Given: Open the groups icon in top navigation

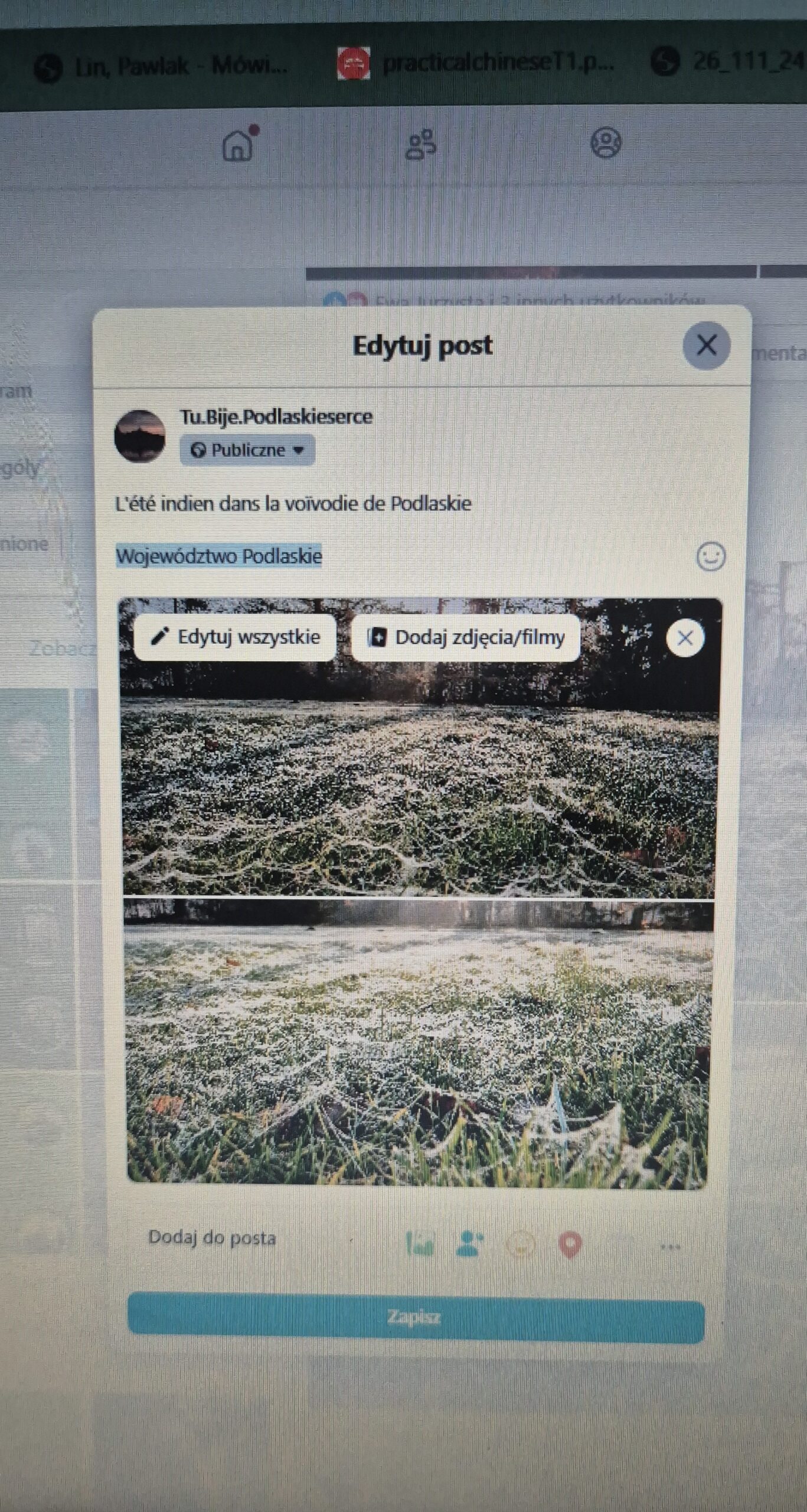Looking at the screenshot, I should 606,143.
